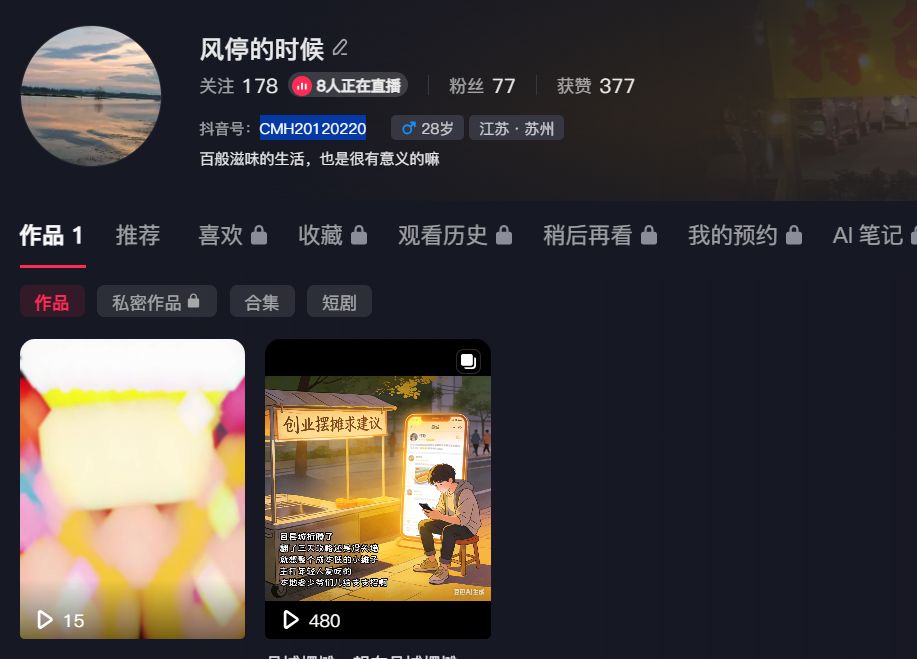Open the 喜欢 tab
The width and height of the screenshot is (917, 659).
coord(232,235)
